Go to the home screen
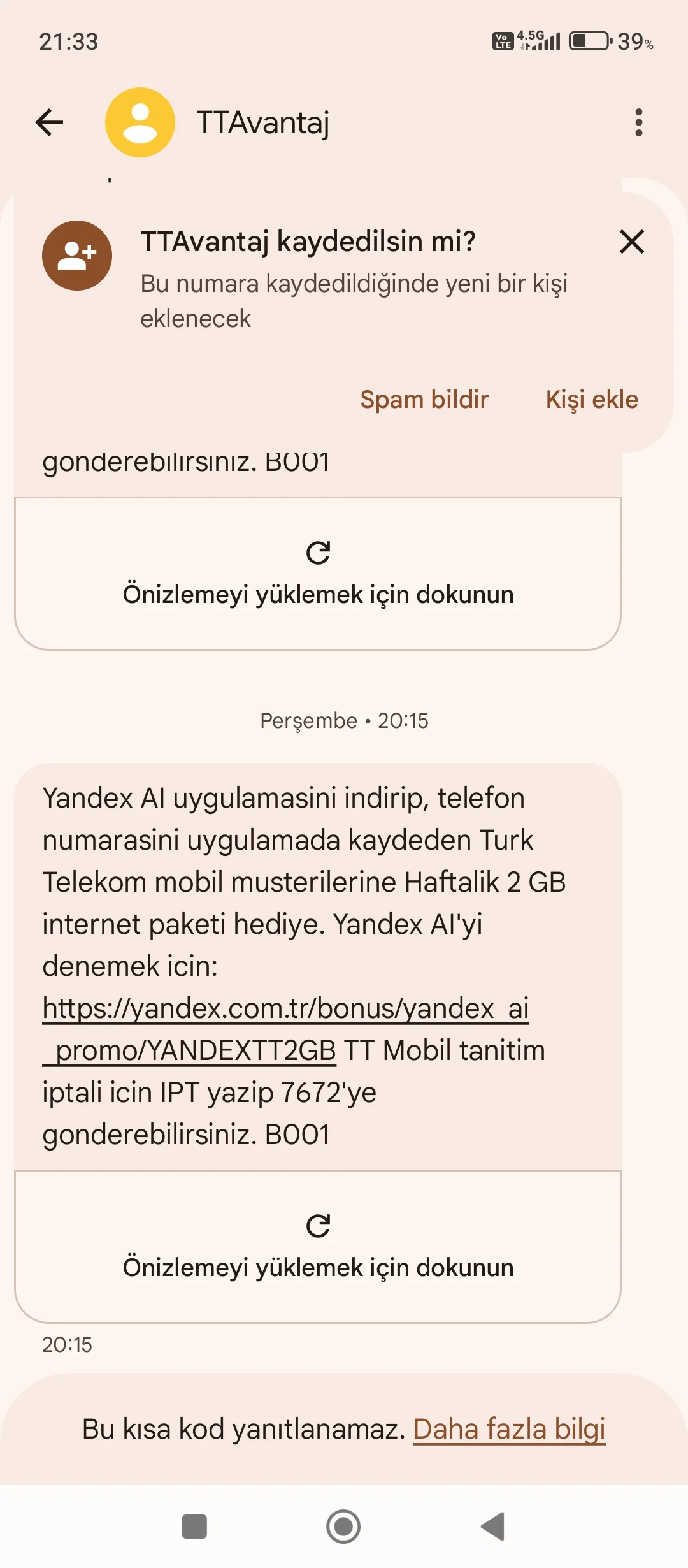 [x=343, y=1527]
